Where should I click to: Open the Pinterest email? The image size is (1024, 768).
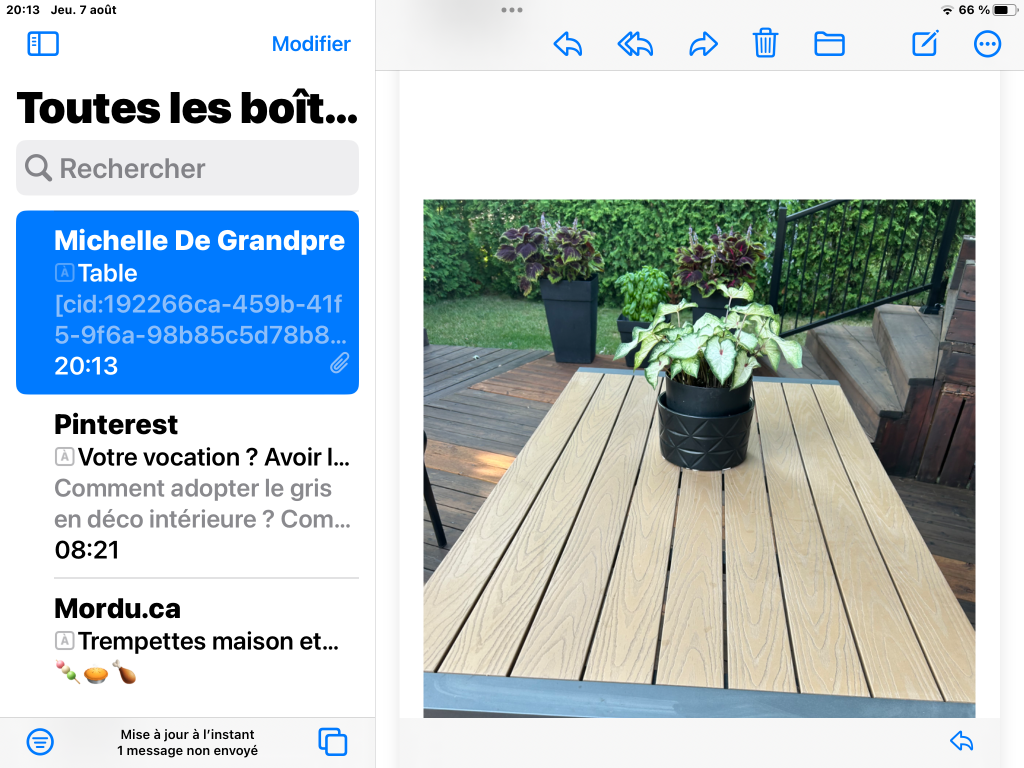(187, 486)
